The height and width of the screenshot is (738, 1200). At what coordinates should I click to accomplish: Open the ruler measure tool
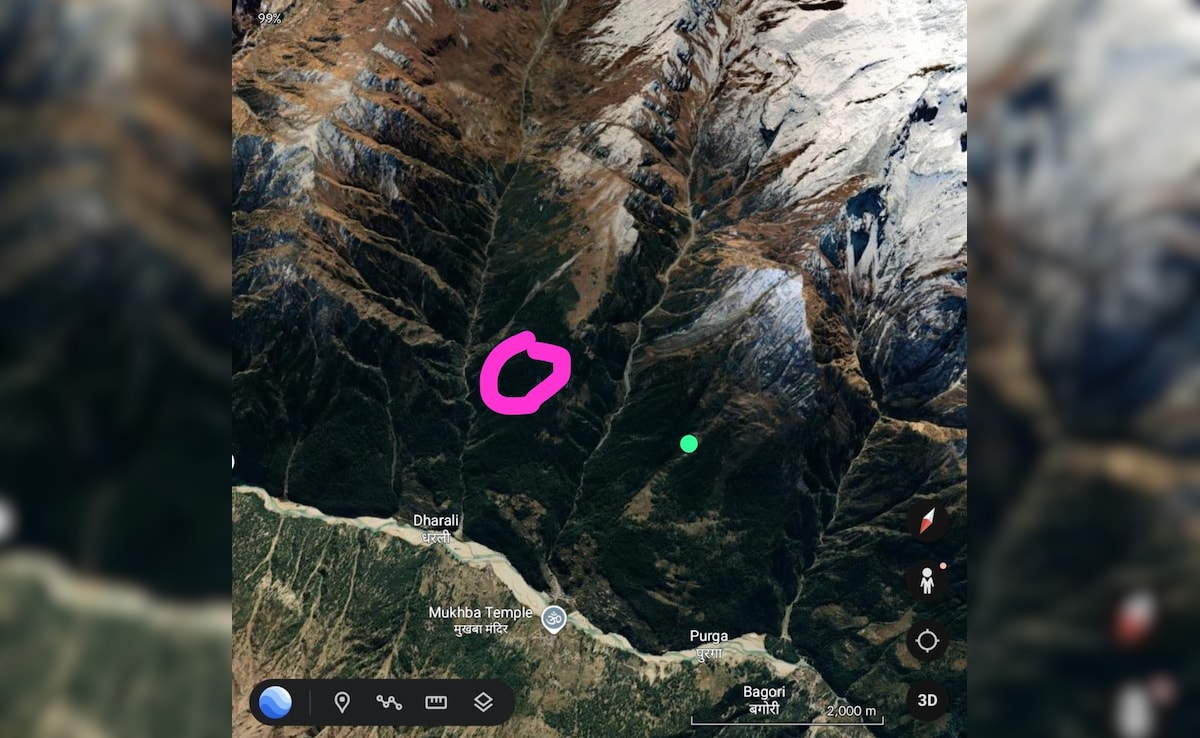coord(436,702)
